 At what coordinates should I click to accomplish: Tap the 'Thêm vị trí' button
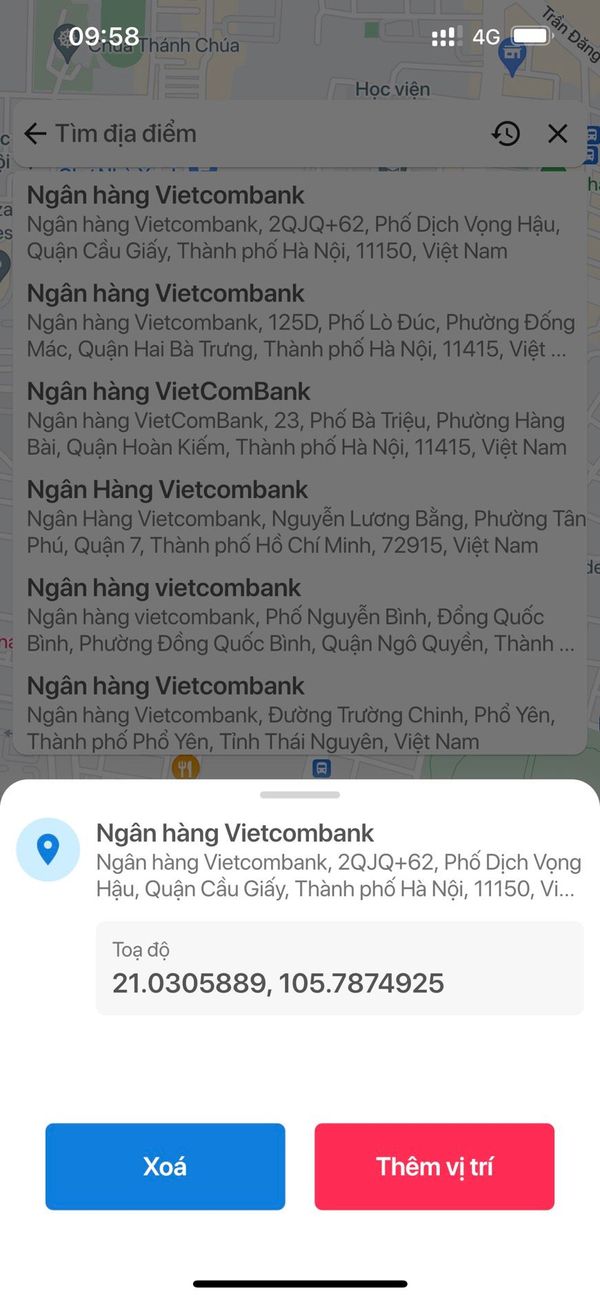pyautogui.click(x=434, y=1166)
